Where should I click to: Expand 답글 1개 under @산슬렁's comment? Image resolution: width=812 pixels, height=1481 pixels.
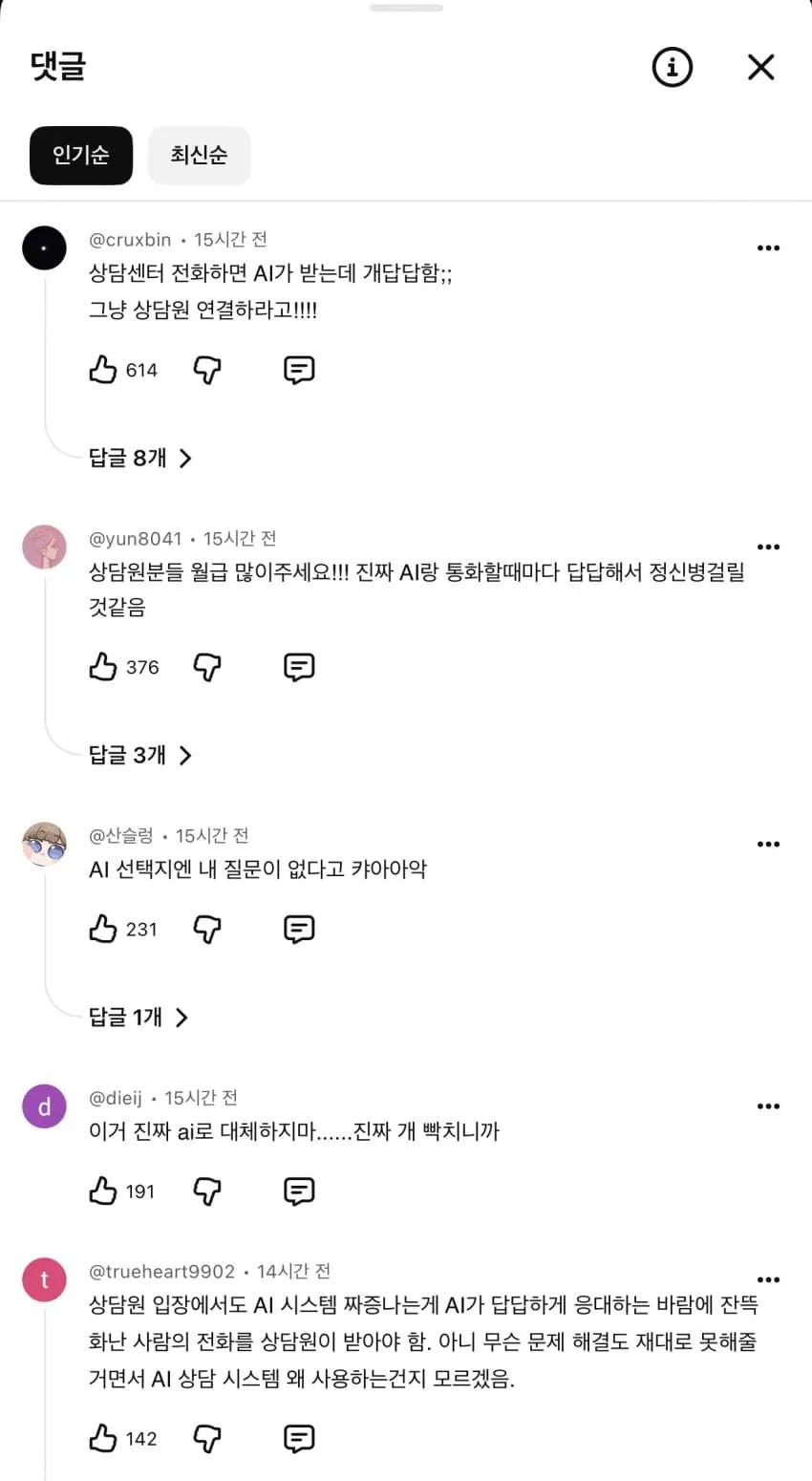coord(139,1018)
